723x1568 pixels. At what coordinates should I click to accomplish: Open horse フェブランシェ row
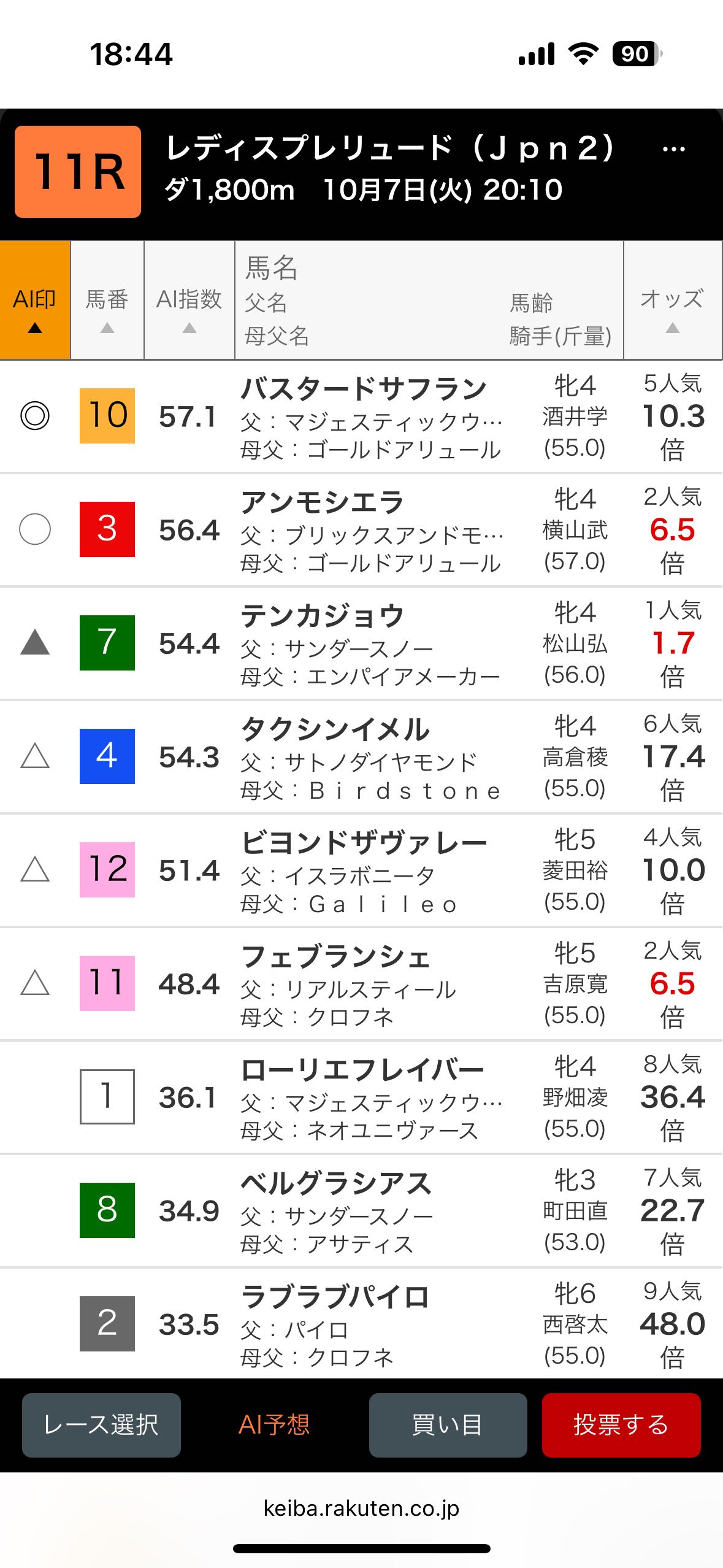pos(335,956)
